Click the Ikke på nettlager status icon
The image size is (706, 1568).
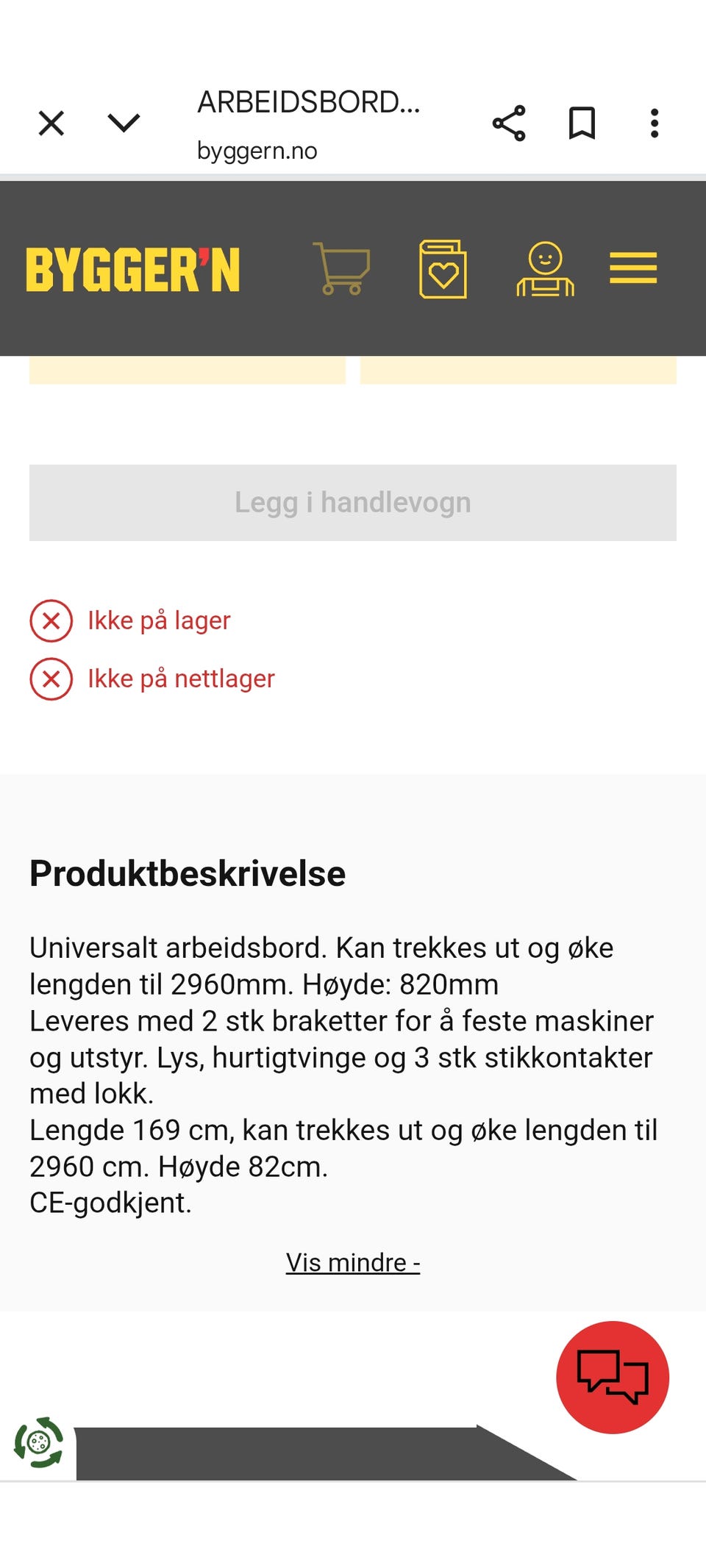pos(51,680)
